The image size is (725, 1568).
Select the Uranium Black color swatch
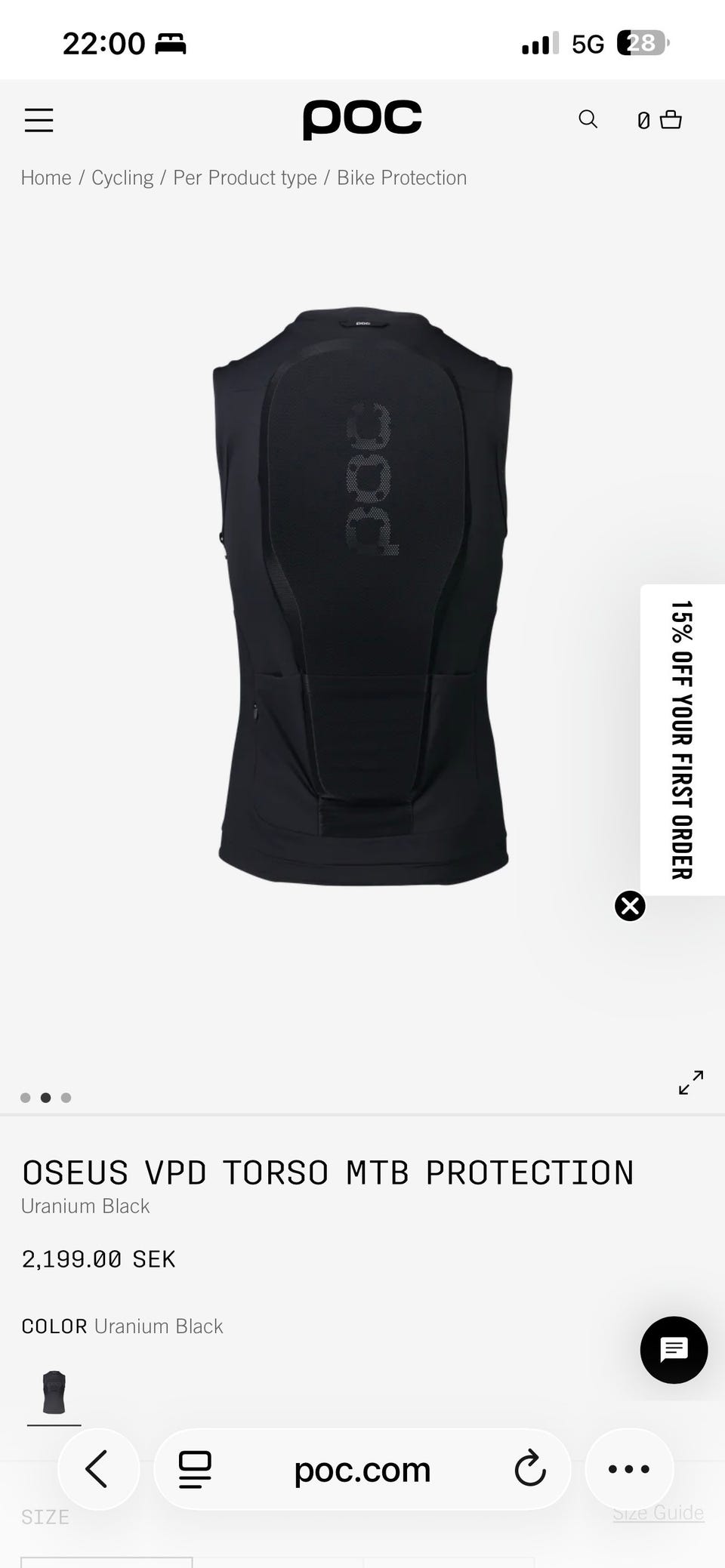click(x=54, y=1392)
